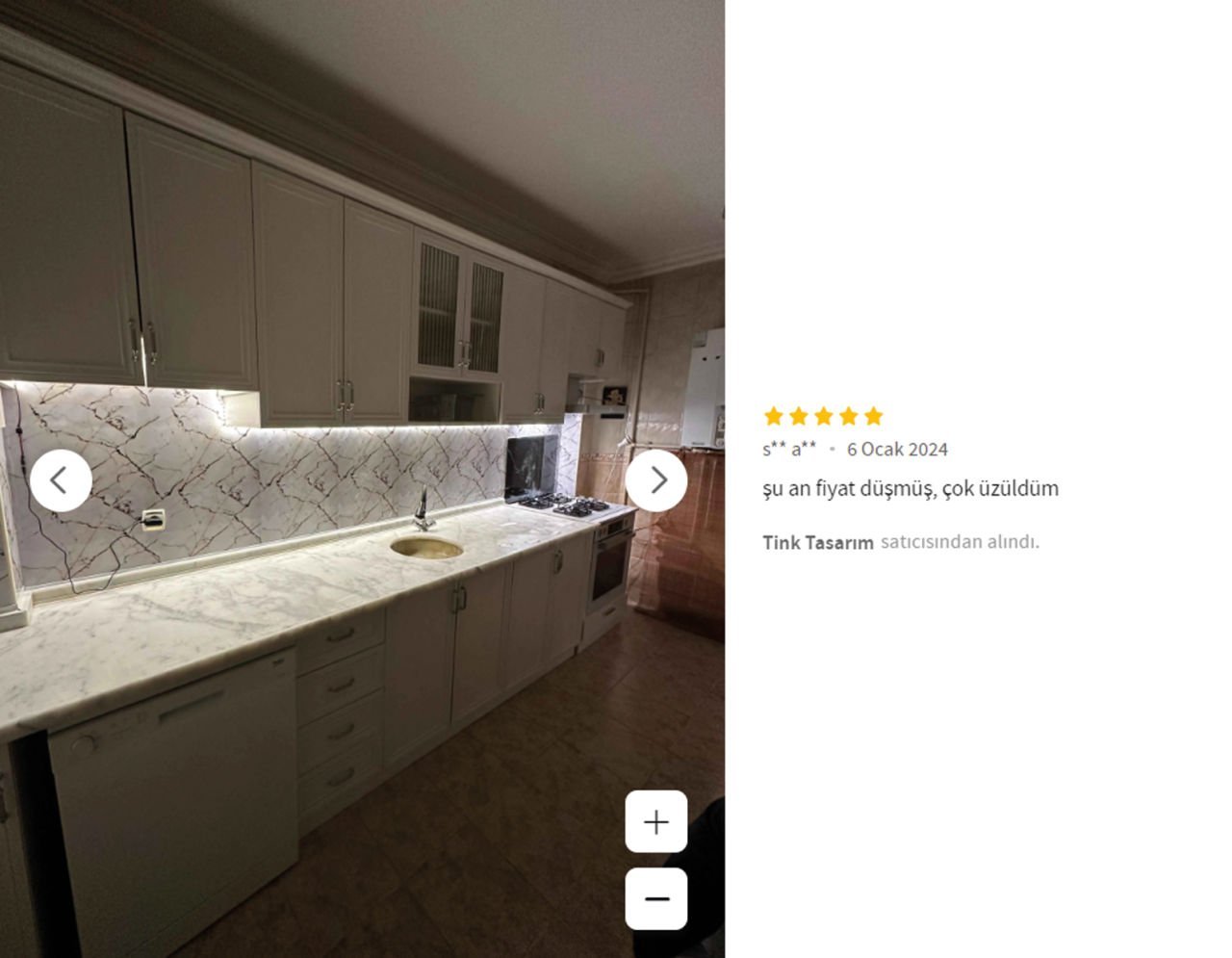Show the next review photo
1232x958 pixels.
click(656, 479)
